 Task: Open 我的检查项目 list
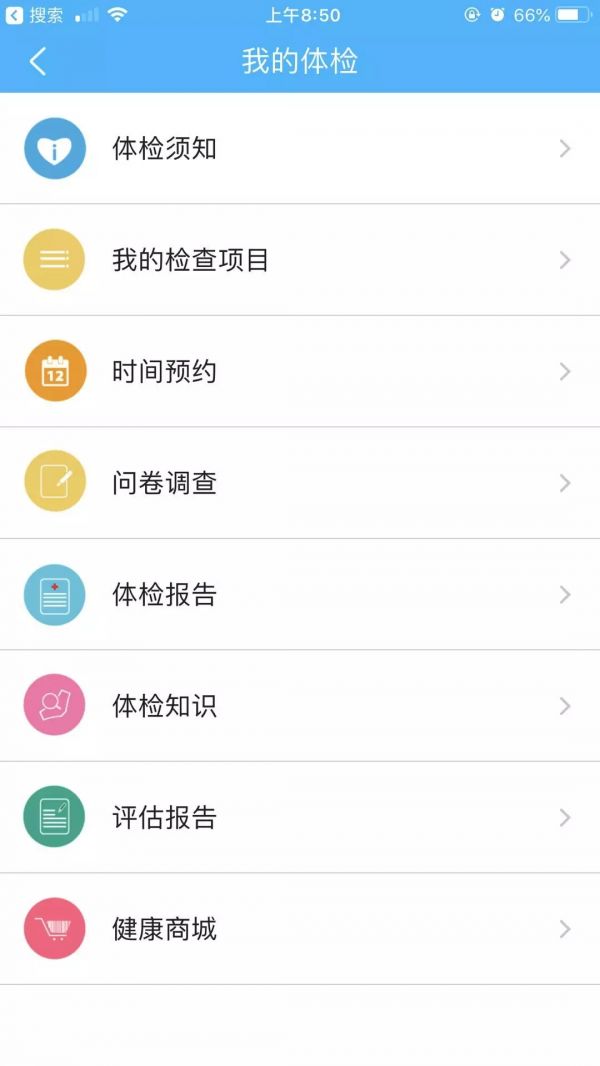(x=300, y=260)
